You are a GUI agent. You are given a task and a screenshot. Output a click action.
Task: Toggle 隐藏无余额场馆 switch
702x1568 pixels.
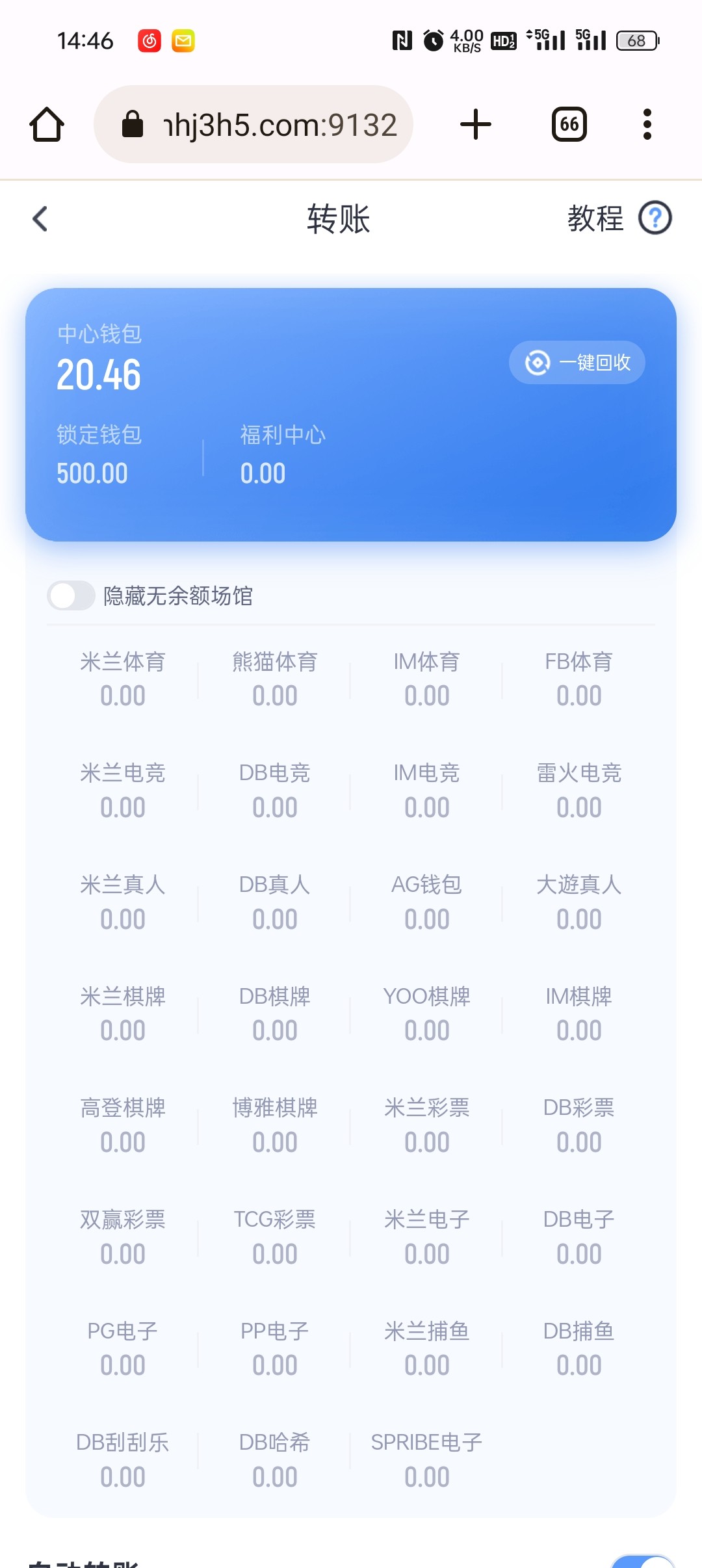click(x=71, y=595)
